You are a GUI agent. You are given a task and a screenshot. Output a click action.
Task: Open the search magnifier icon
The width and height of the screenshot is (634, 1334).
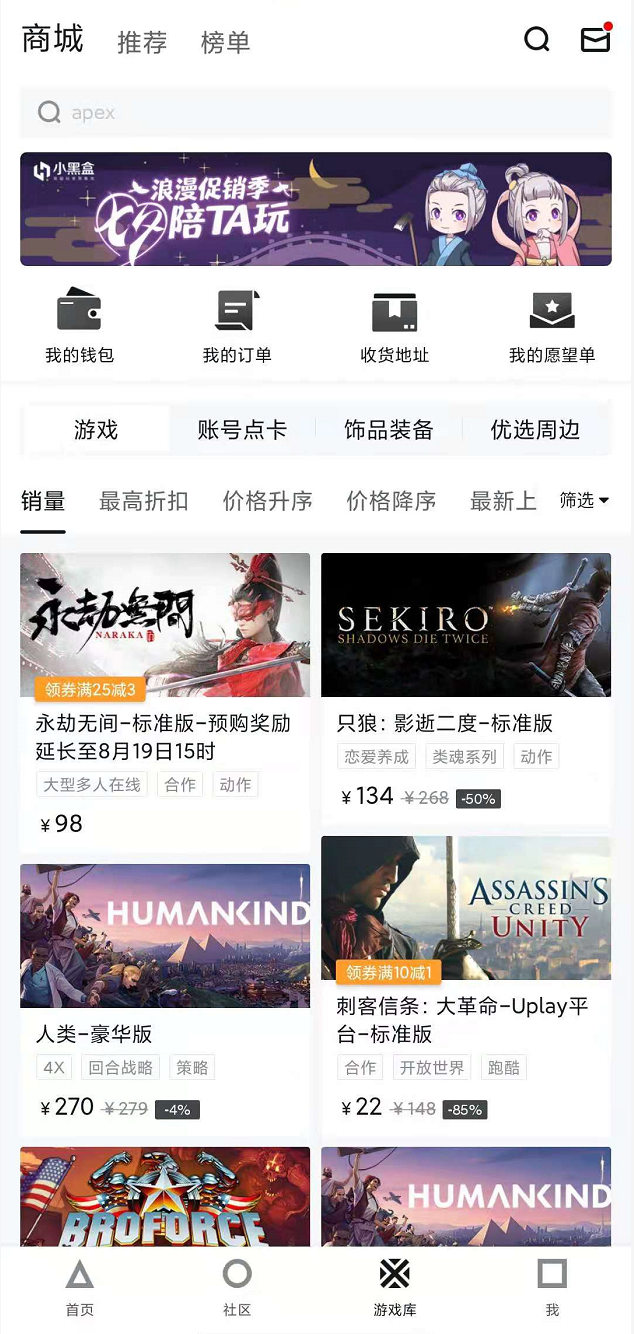(537, 40)
